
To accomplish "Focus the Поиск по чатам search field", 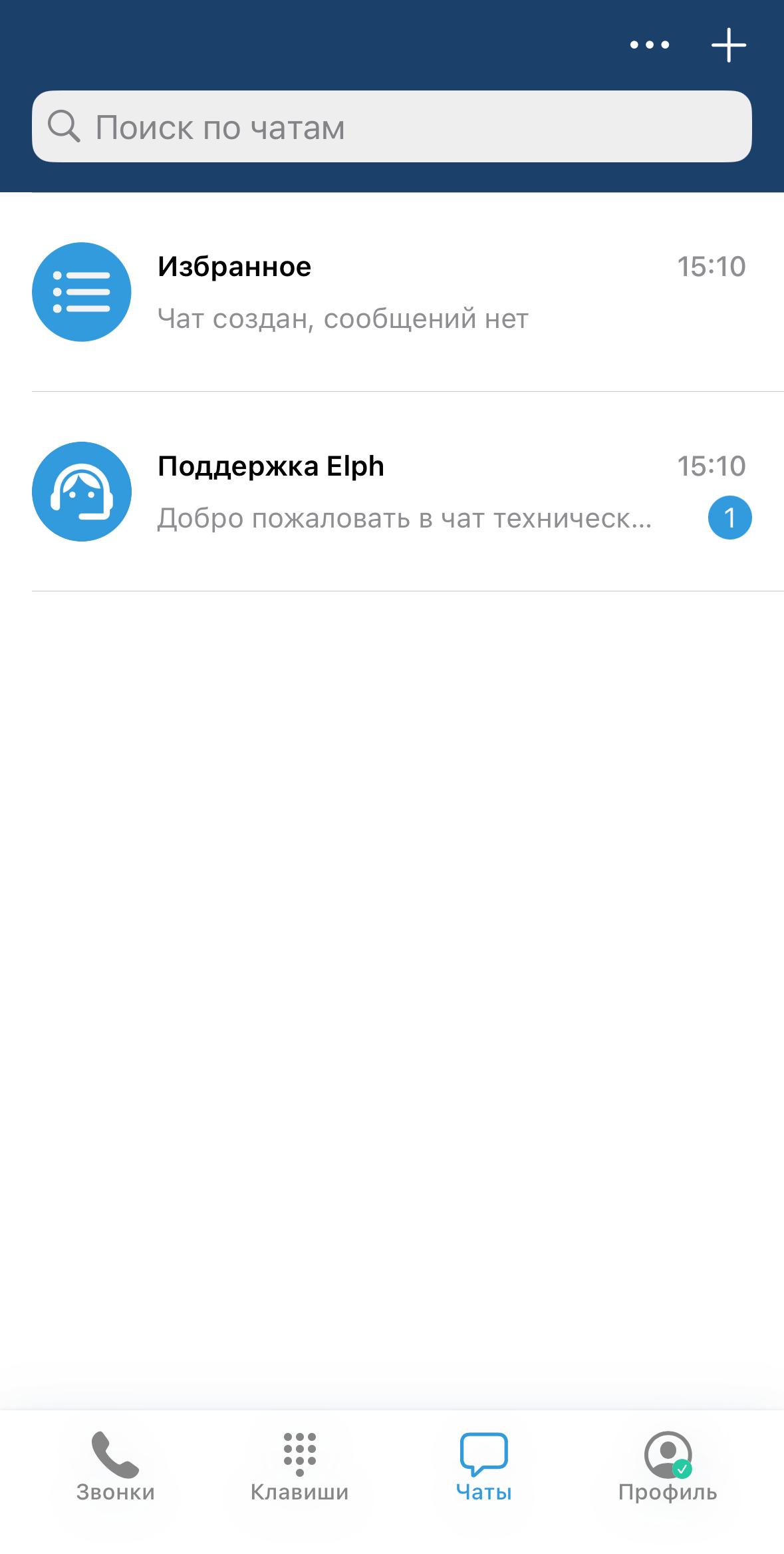I will coord(392,126).
